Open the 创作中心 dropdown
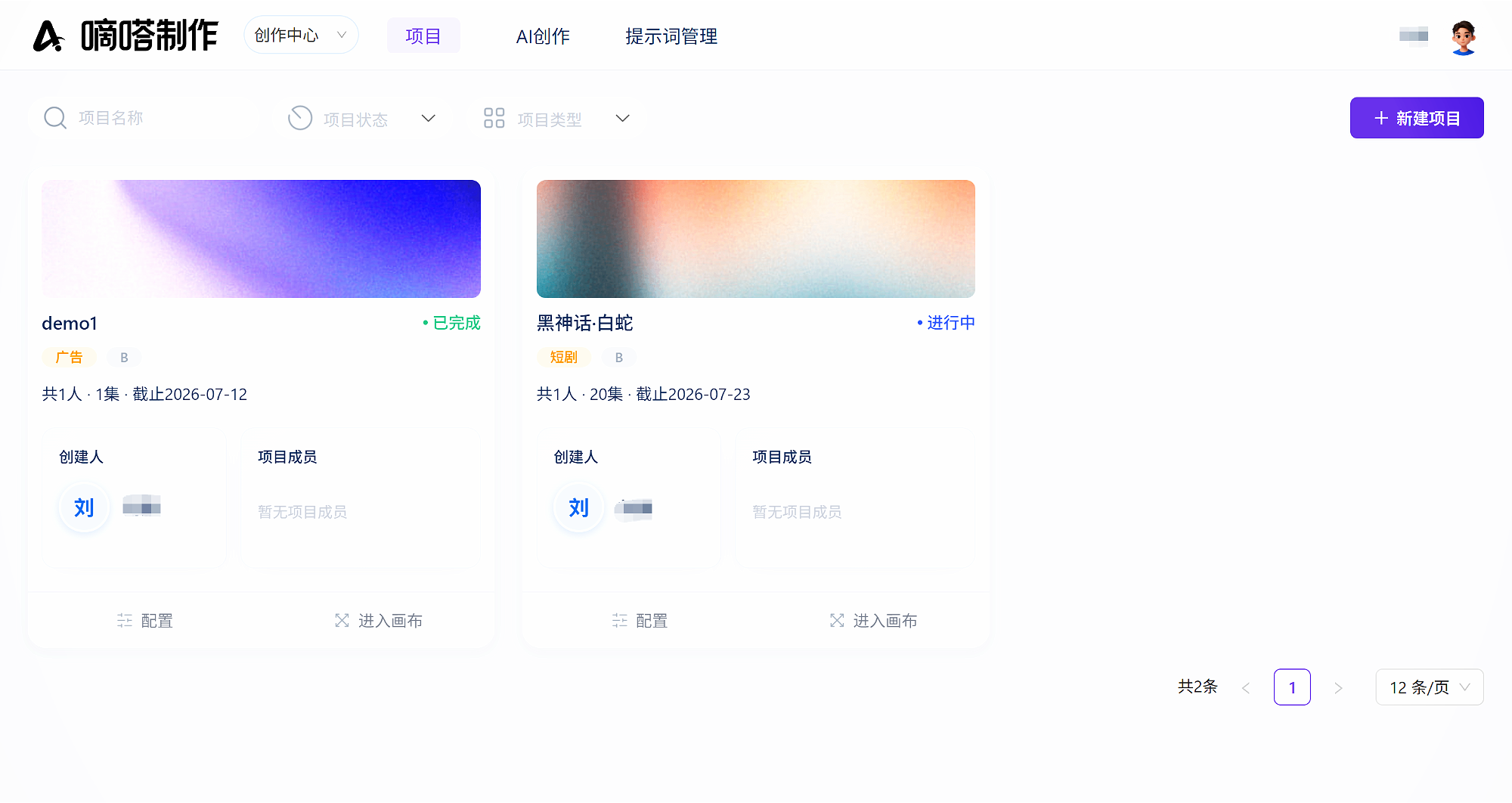1512x803 pixels. (301, 35)
